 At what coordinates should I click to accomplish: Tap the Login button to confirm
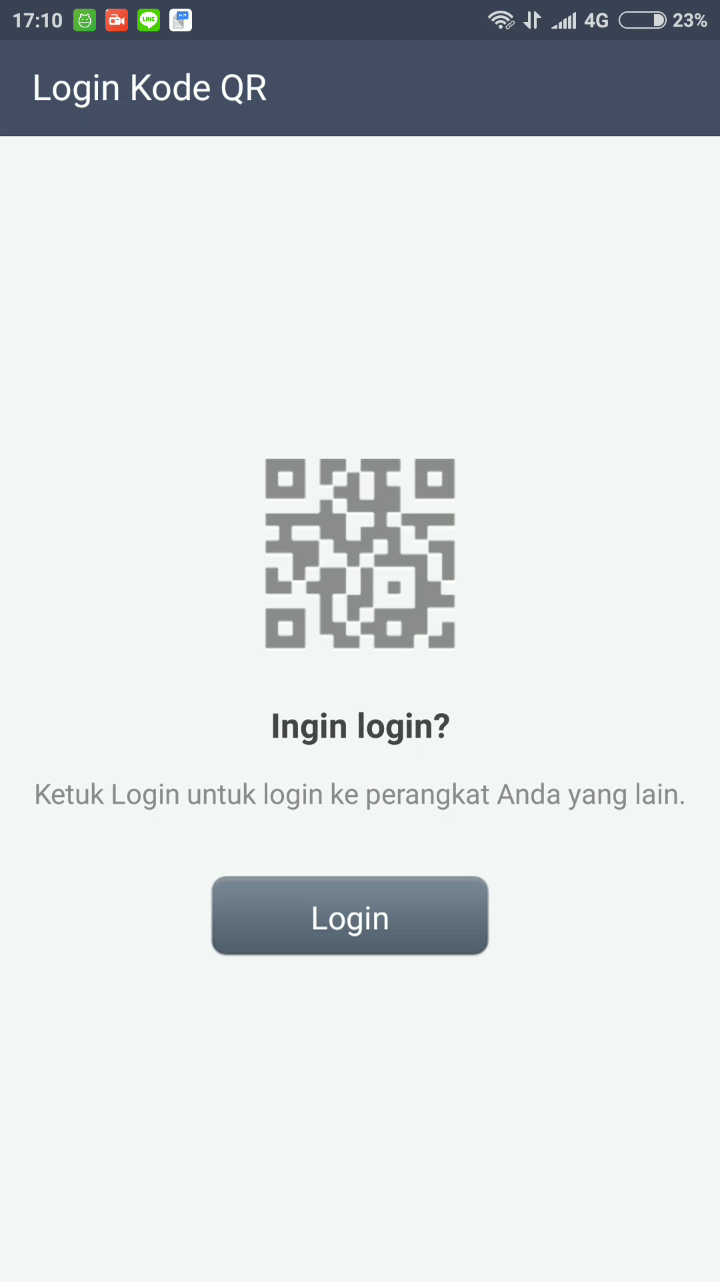tap(349, 916)
